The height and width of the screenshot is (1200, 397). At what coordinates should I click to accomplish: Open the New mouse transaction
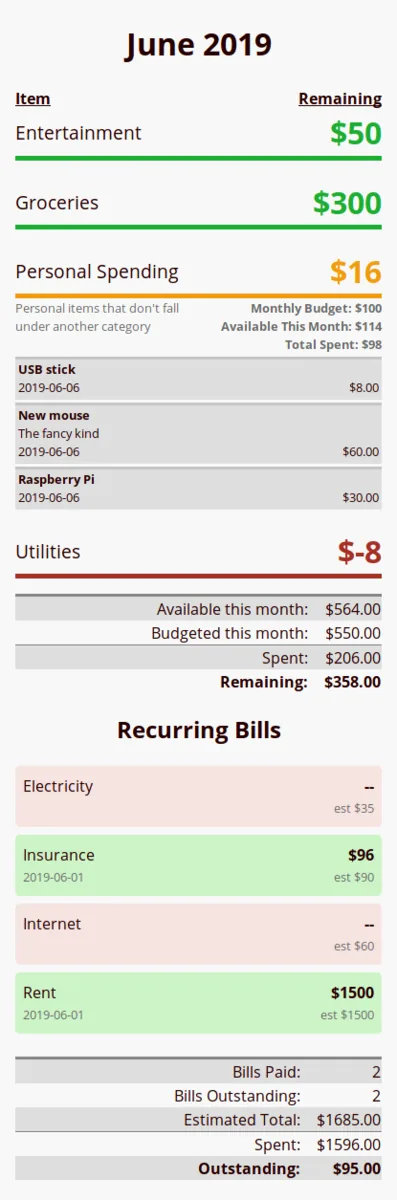pyautogui.click(x=198, y=434)
